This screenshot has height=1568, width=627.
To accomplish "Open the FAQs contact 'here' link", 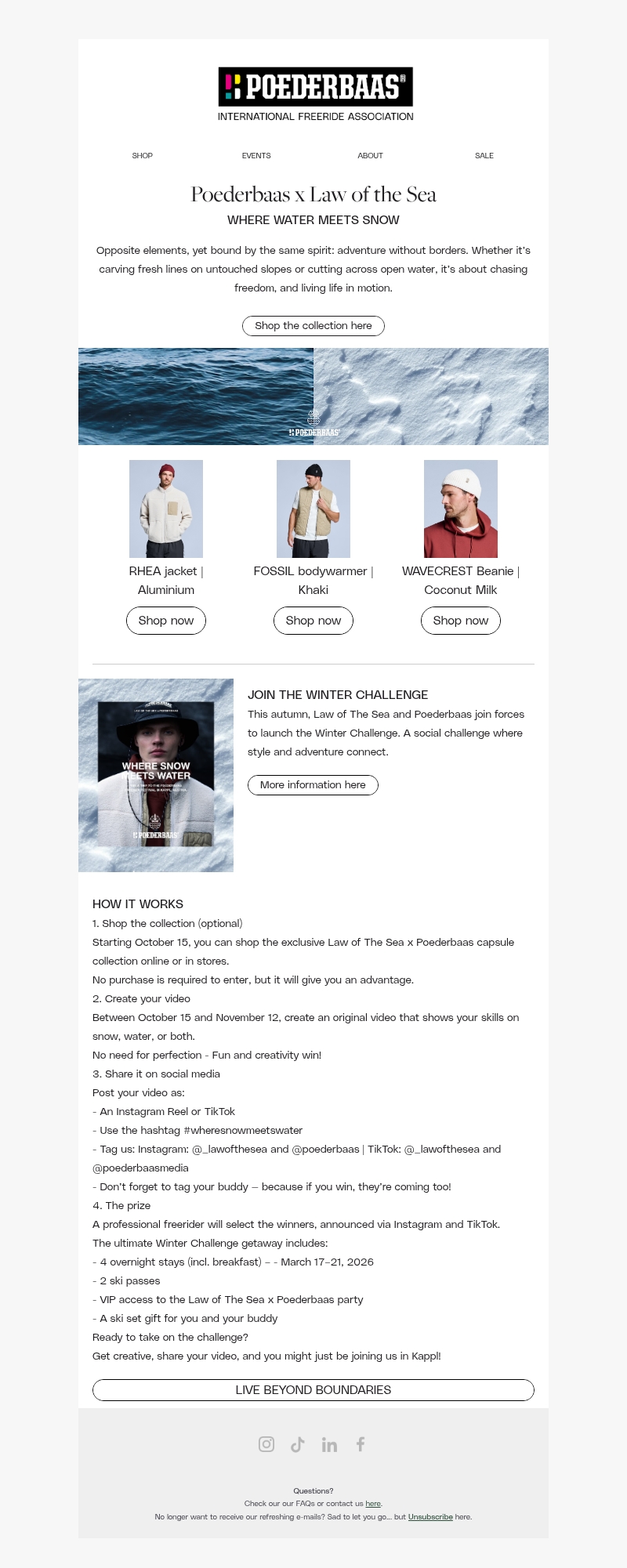I will tap(373, 1504).
